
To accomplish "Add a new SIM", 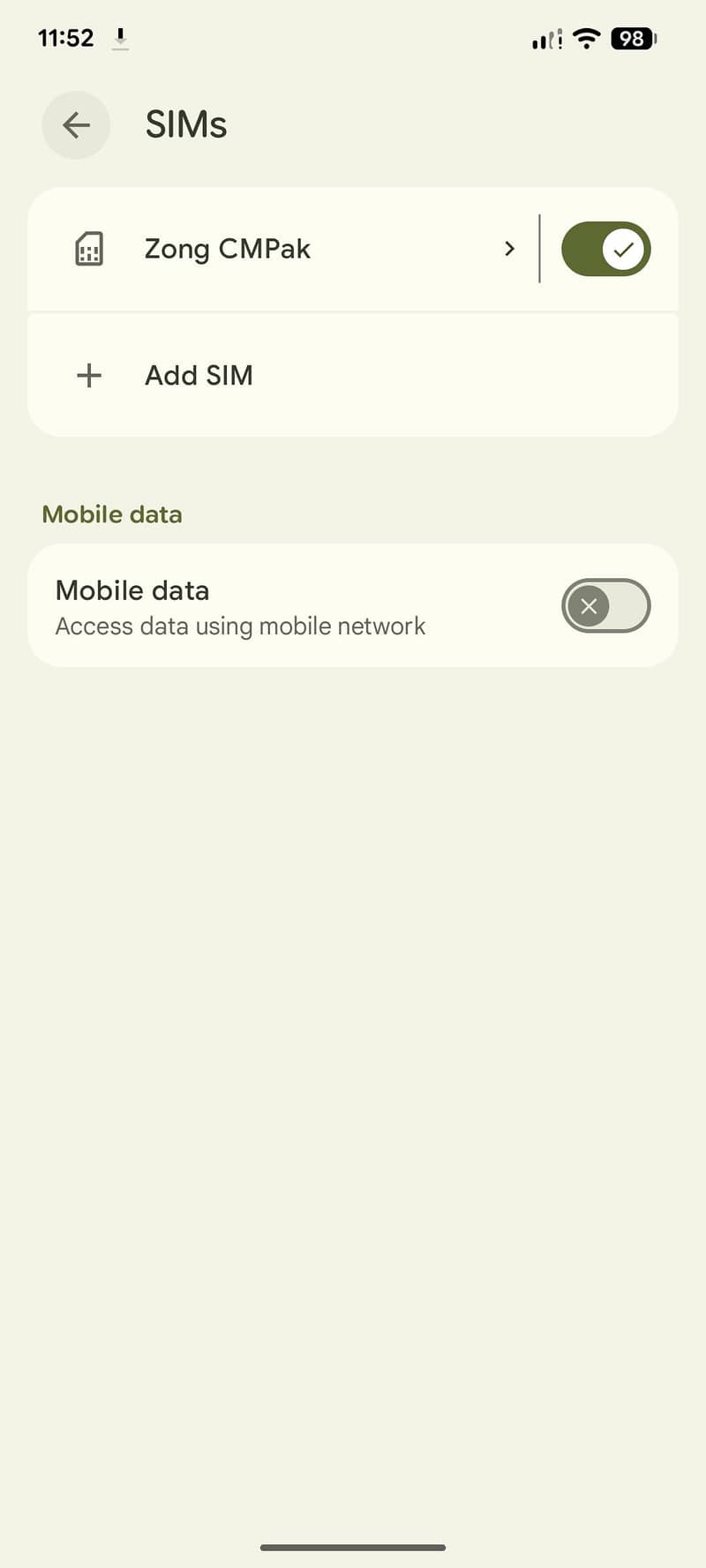I will pyautogui.click(x=353, y=375).
